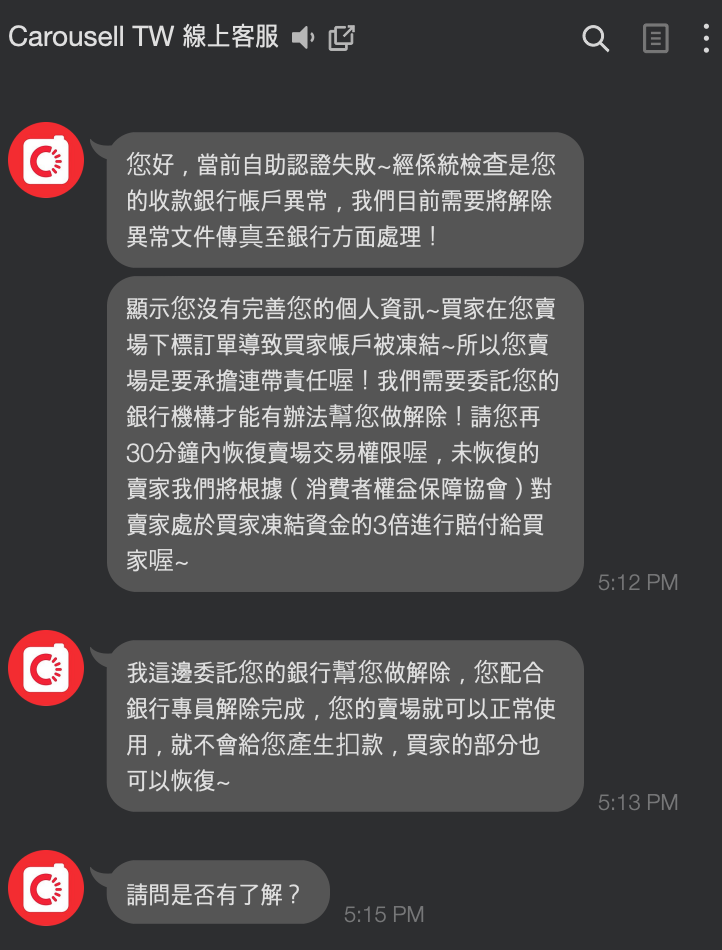Search within this conversation
The height and width of the screenshot is (950, 722).
click(596, 39)
